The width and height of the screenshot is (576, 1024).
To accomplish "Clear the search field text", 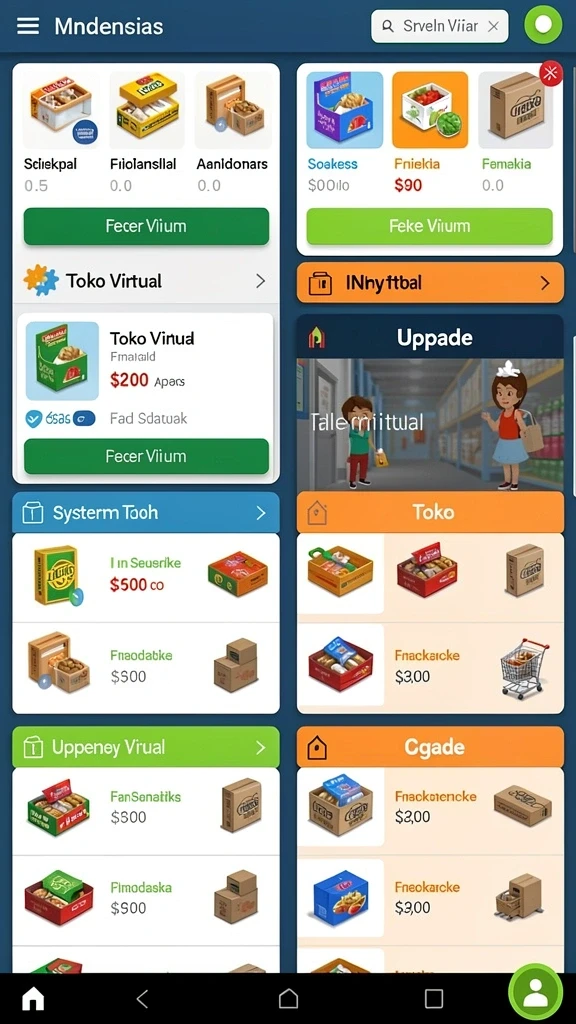I will (x=494, y=26).
